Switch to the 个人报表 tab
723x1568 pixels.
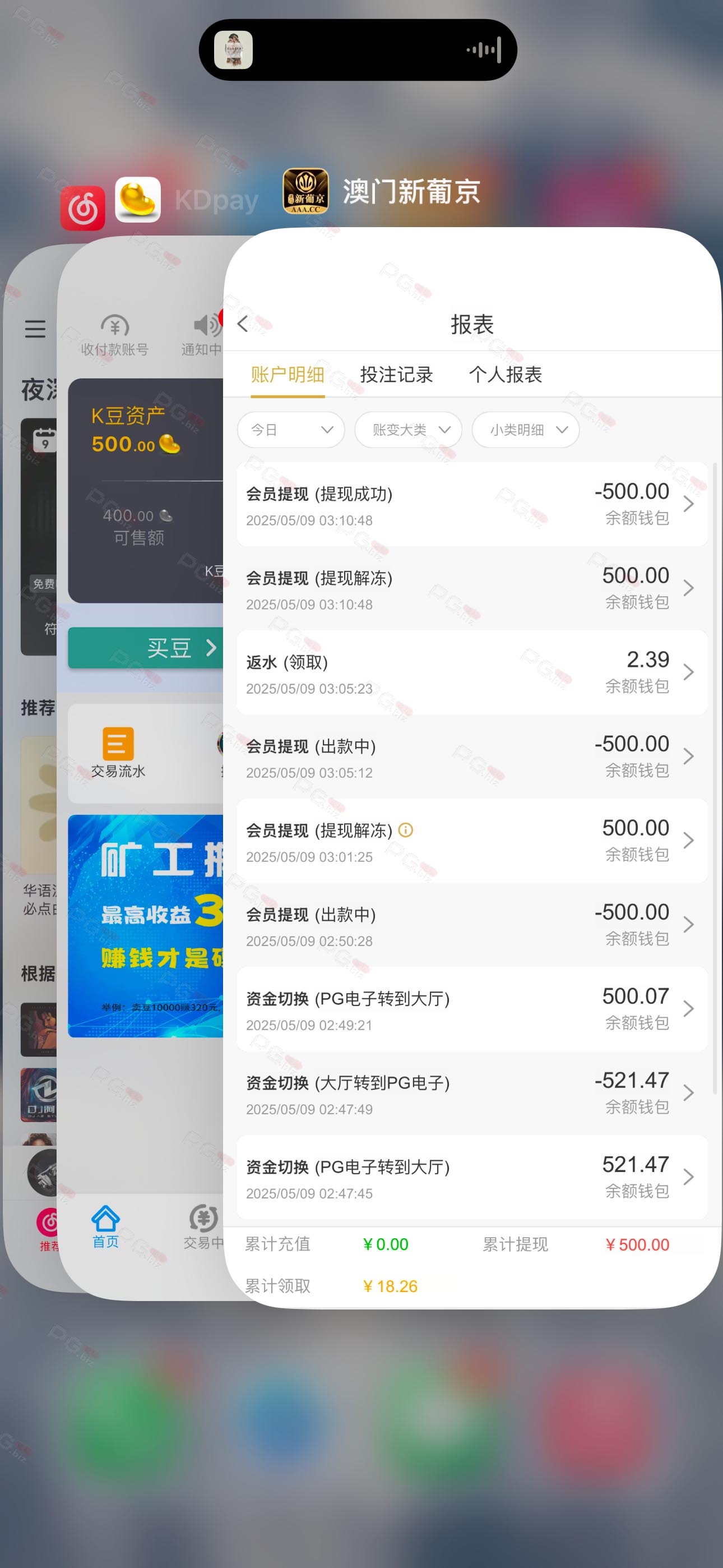pos(505,375)
